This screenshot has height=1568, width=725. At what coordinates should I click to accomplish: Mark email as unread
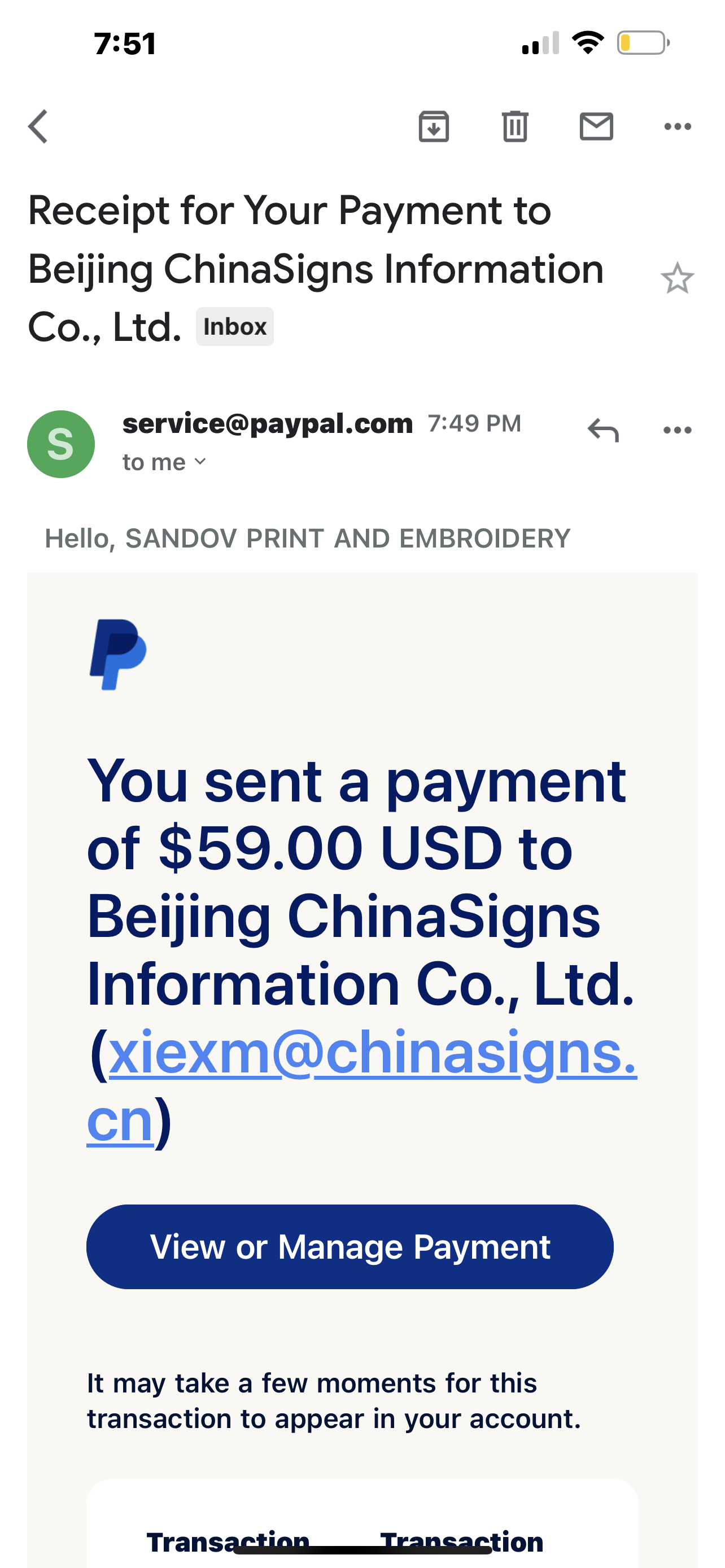coord(597,126)
